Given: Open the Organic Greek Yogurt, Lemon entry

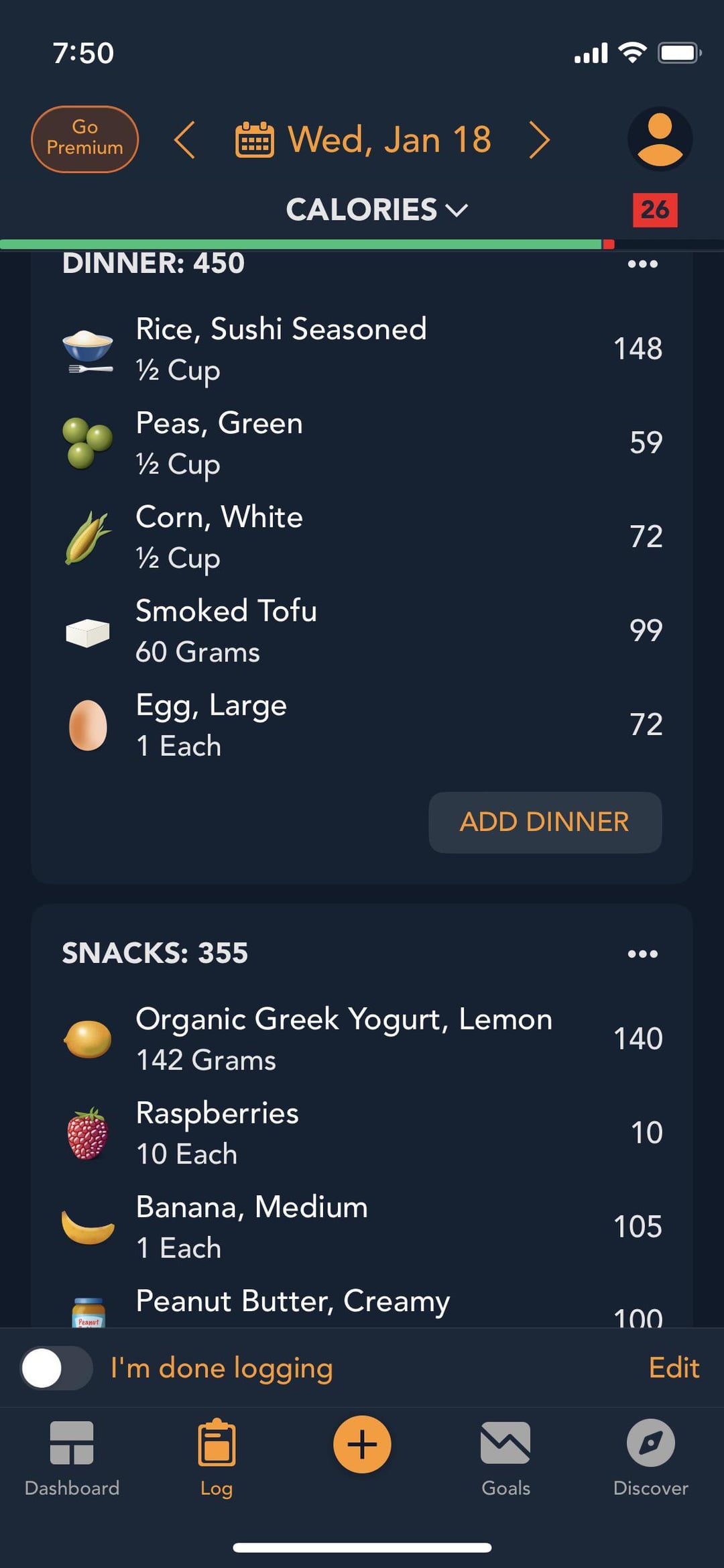Looking at the screenshot, I should pyautogui.click(x=362, y=1039).
